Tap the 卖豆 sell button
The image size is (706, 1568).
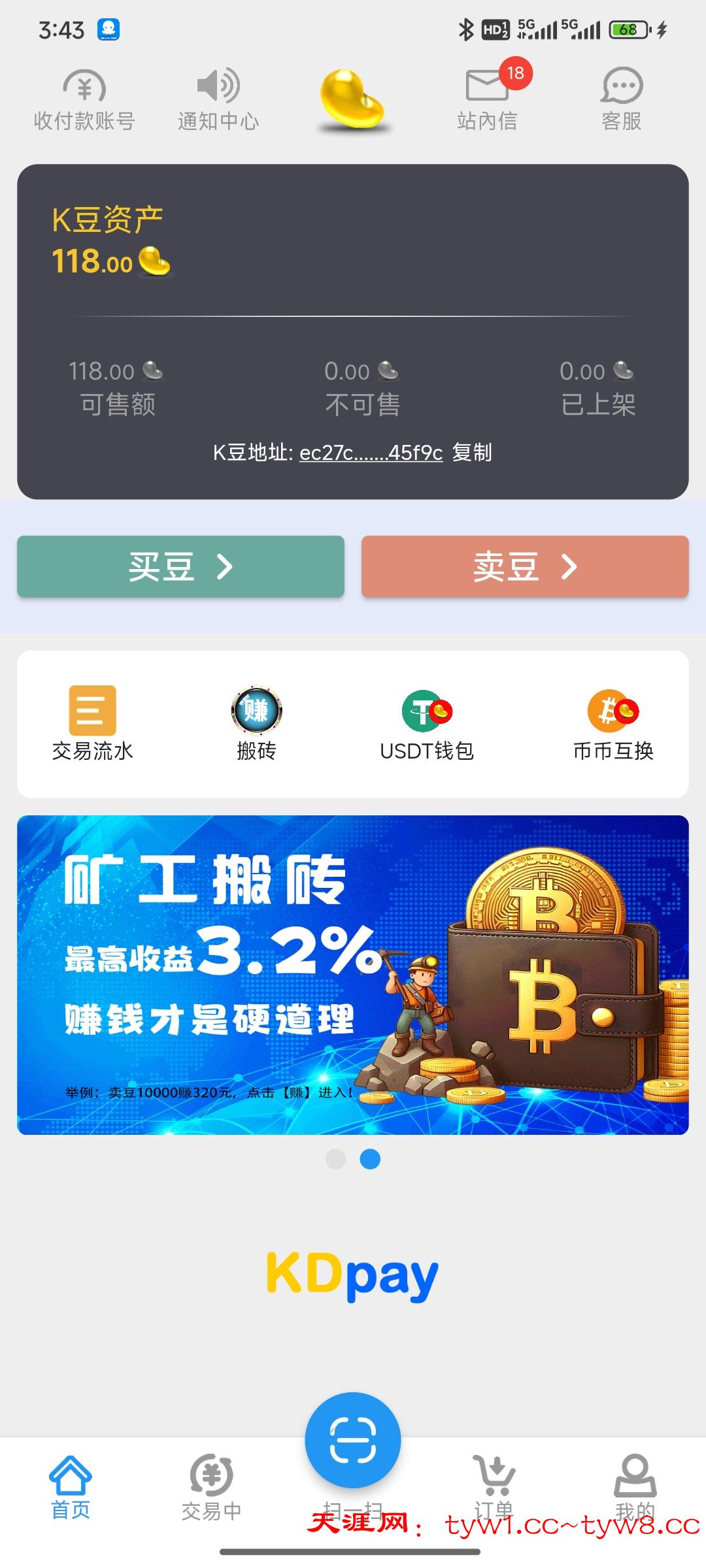tap(525, 567)
